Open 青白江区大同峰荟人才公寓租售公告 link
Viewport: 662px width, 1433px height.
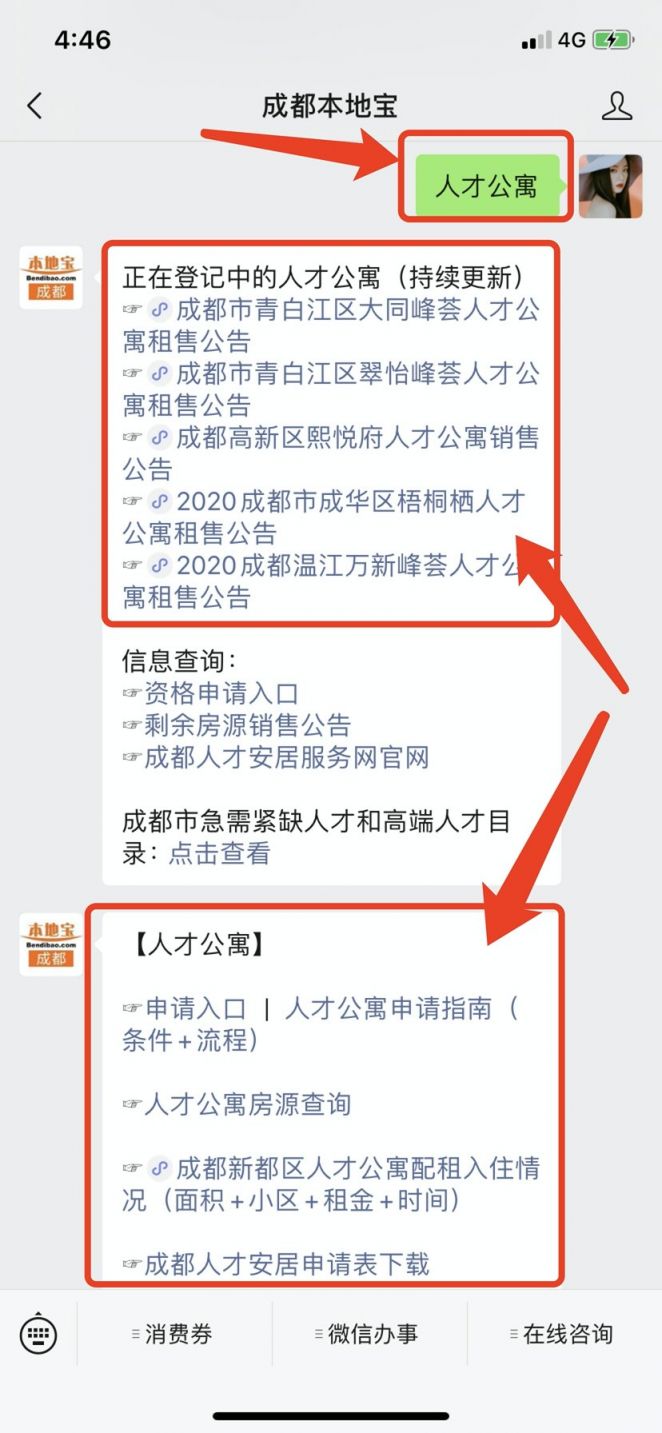[x=357, y=310]
